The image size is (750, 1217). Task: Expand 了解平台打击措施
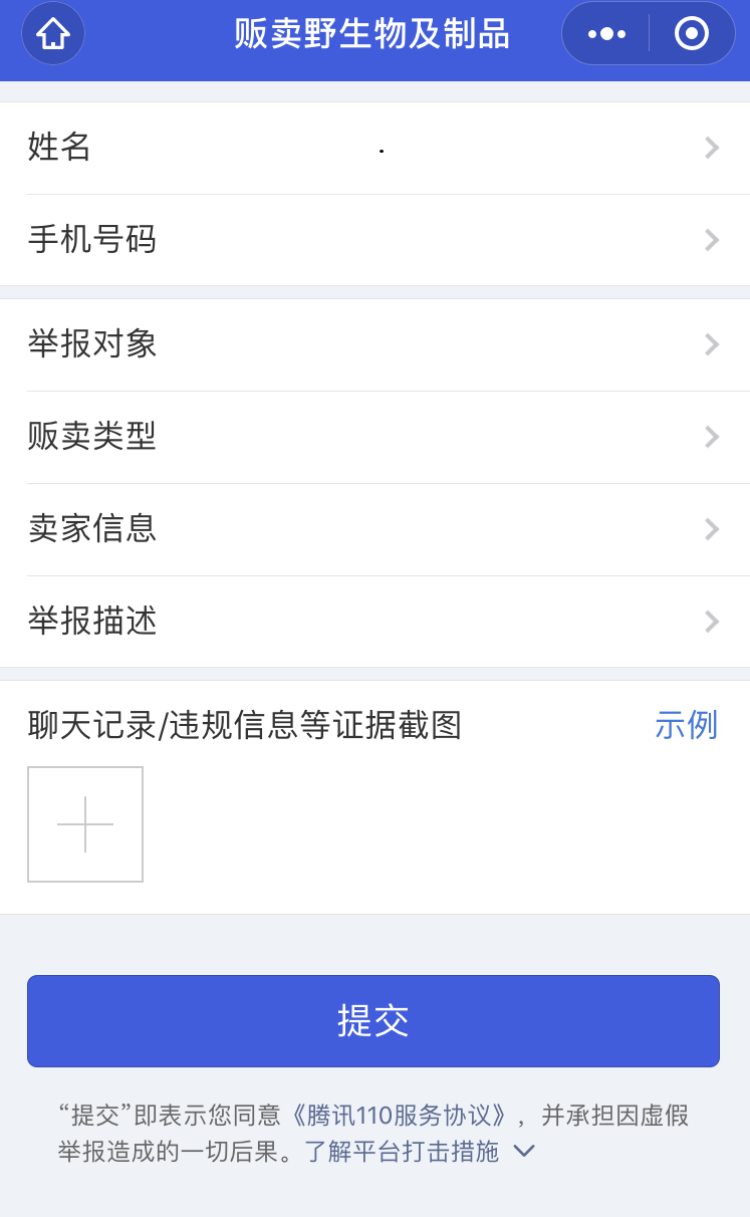420,1152
